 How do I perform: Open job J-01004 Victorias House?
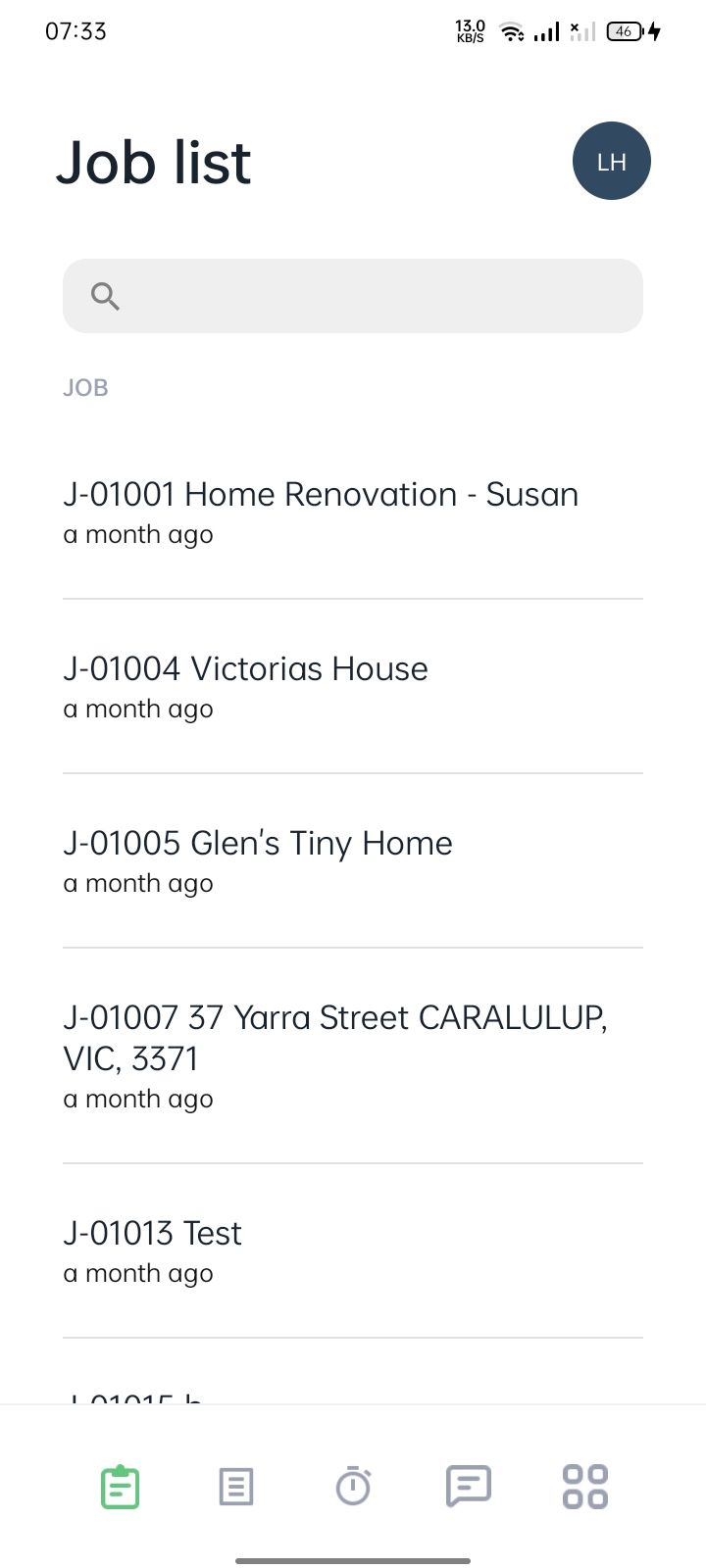point(353,687)
